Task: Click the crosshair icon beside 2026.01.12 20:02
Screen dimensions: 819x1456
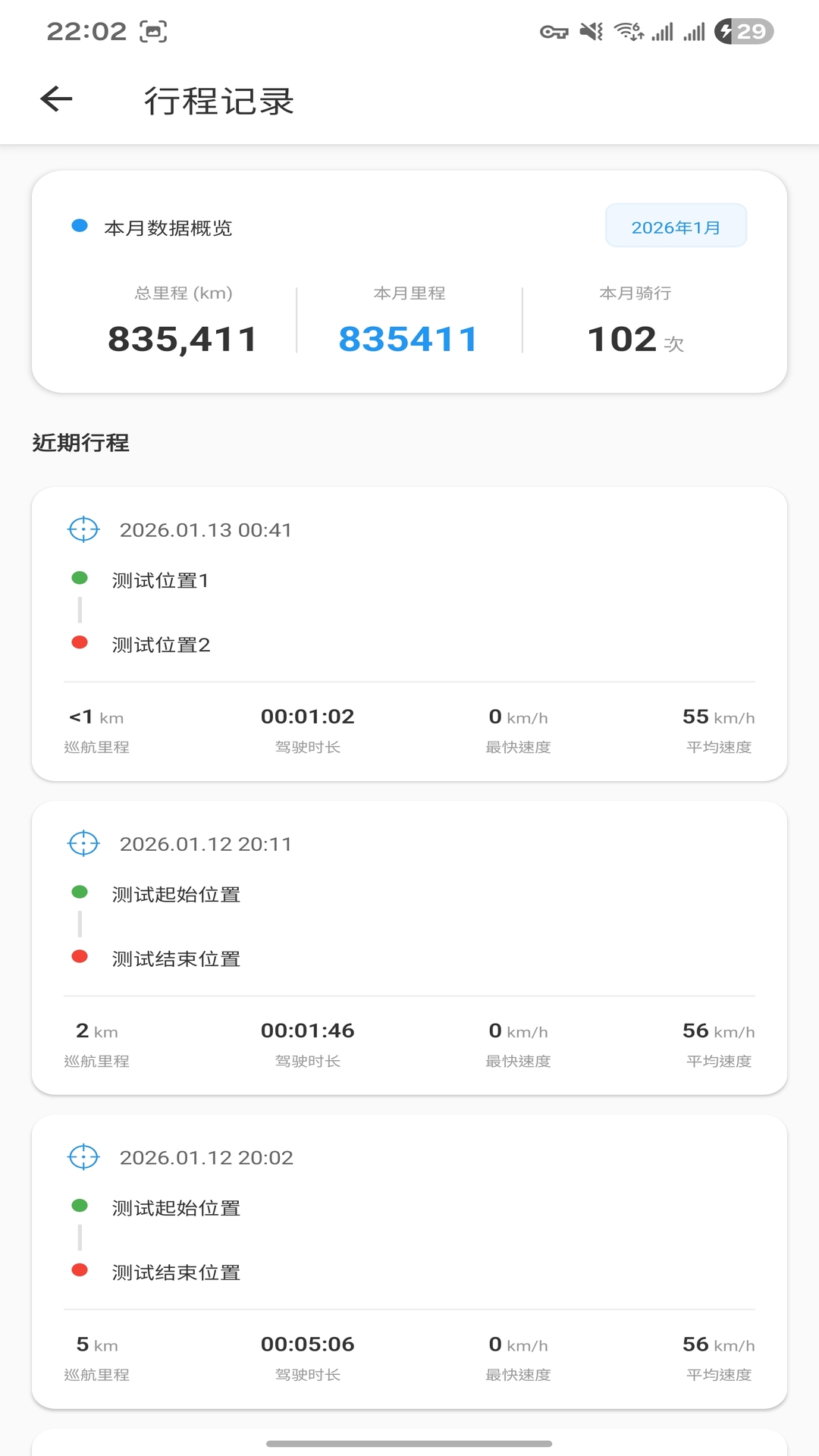Action: (x=83, y=1156)
